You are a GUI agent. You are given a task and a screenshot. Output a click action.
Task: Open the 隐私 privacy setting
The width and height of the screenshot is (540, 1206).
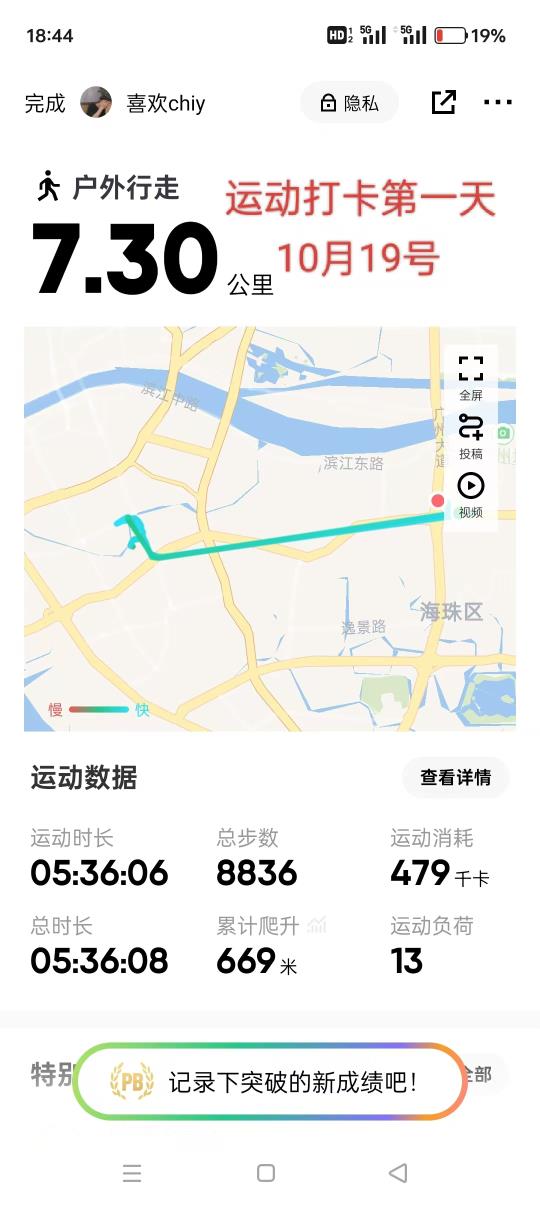tap(349, 103)
